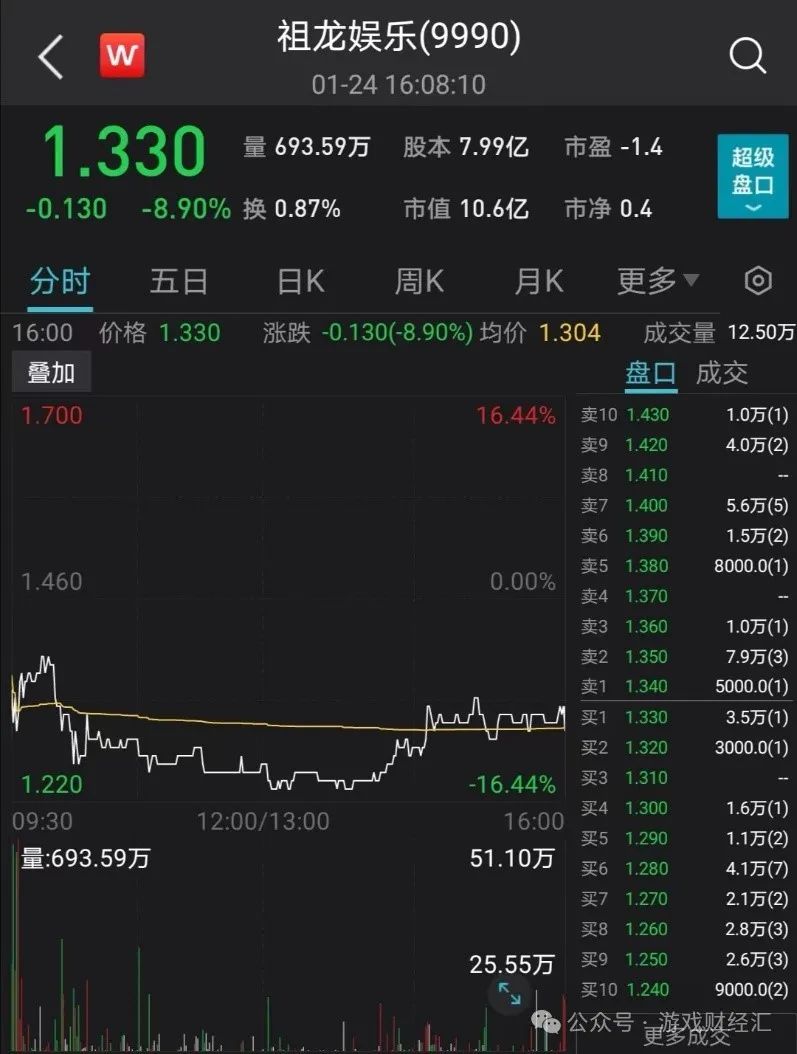Select the Wind app logo icon
Viewport: 797px width, 1054px height.
(x=122, y=56)
